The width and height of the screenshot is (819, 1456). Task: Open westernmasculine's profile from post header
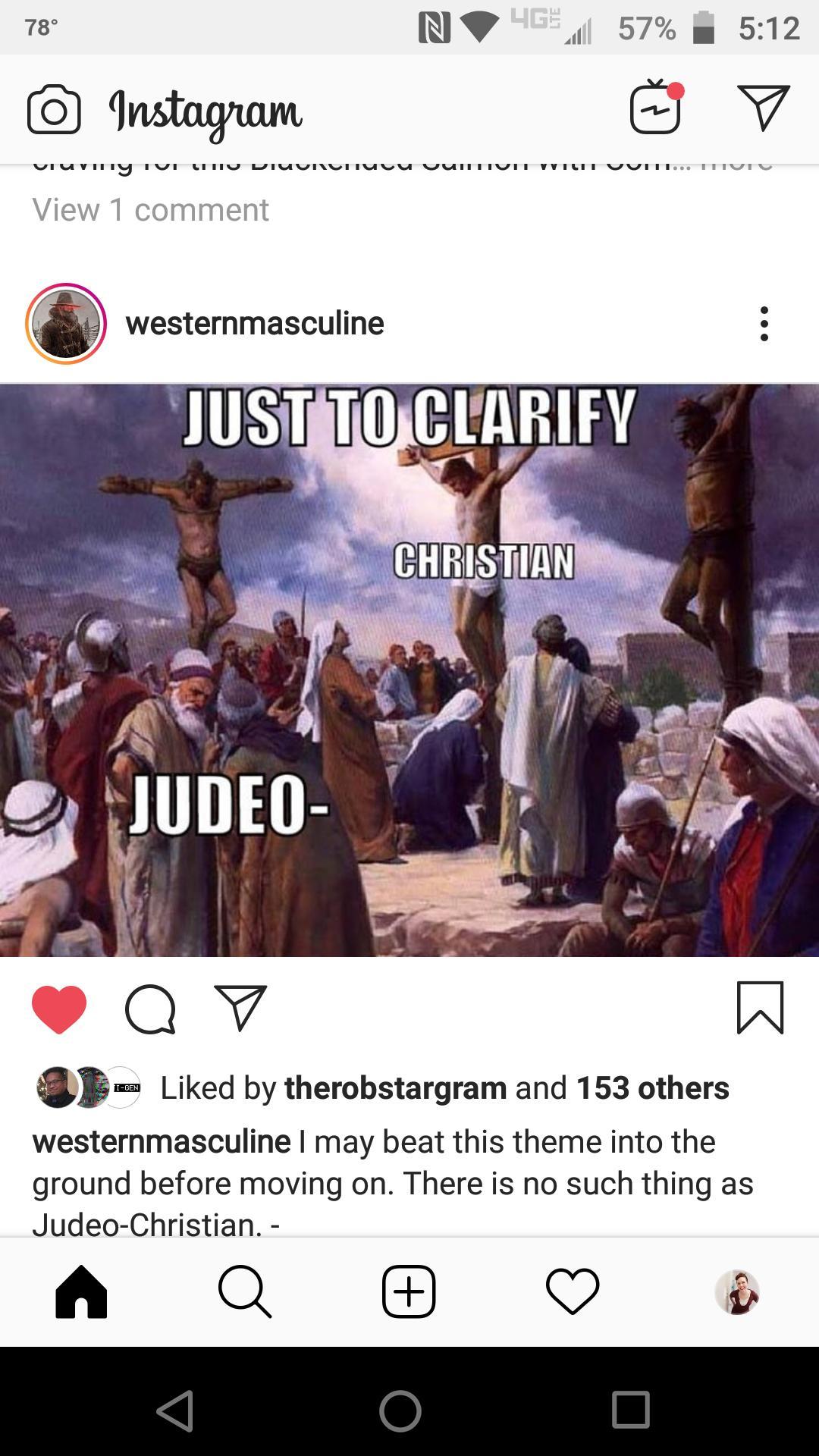(x=255, y=324)
